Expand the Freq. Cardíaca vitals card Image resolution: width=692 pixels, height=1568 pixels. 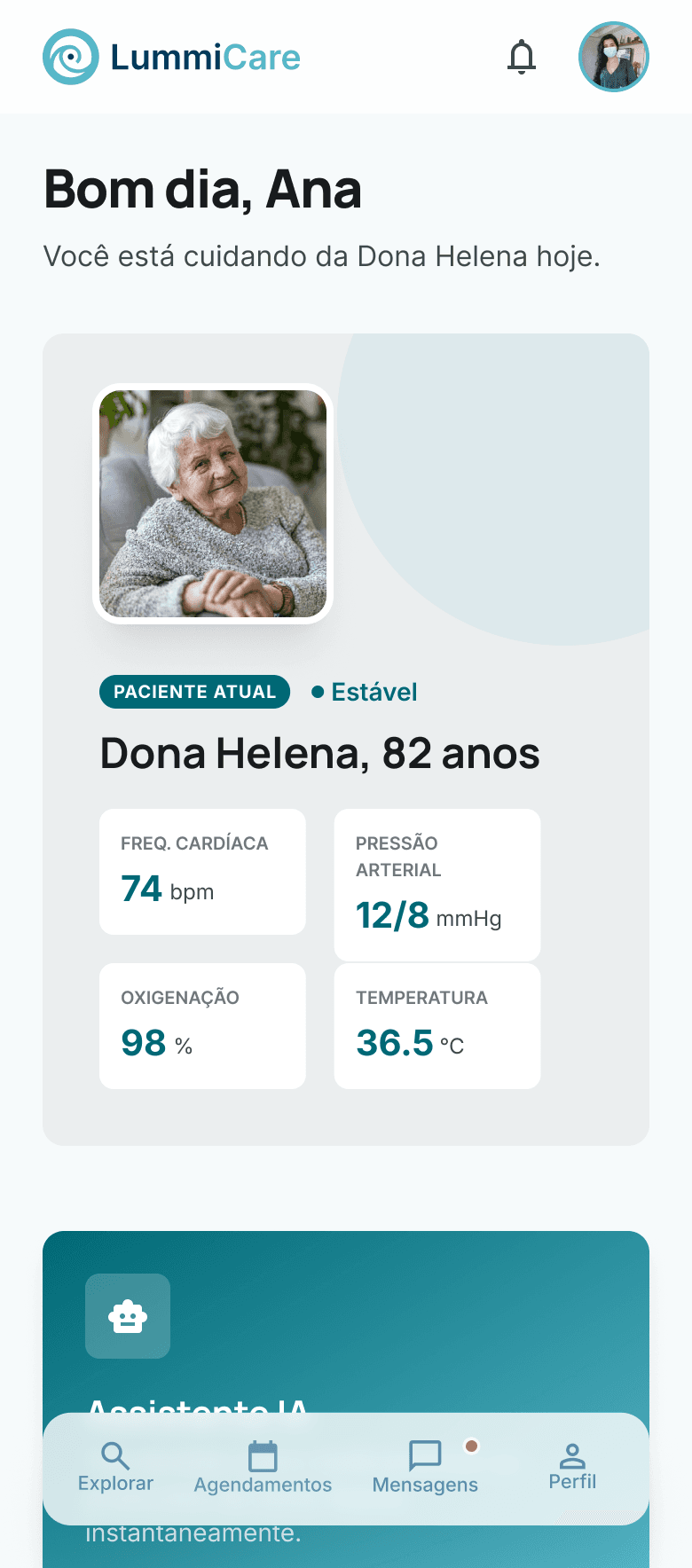pos(202,871)
